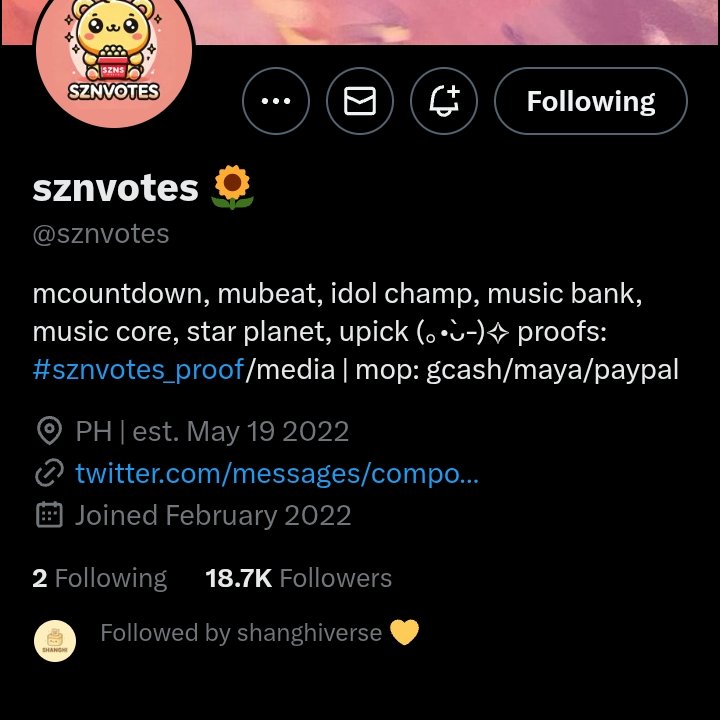See followers you know like shanghiverse
The image size is (720, 720).
tap(240, 633)
